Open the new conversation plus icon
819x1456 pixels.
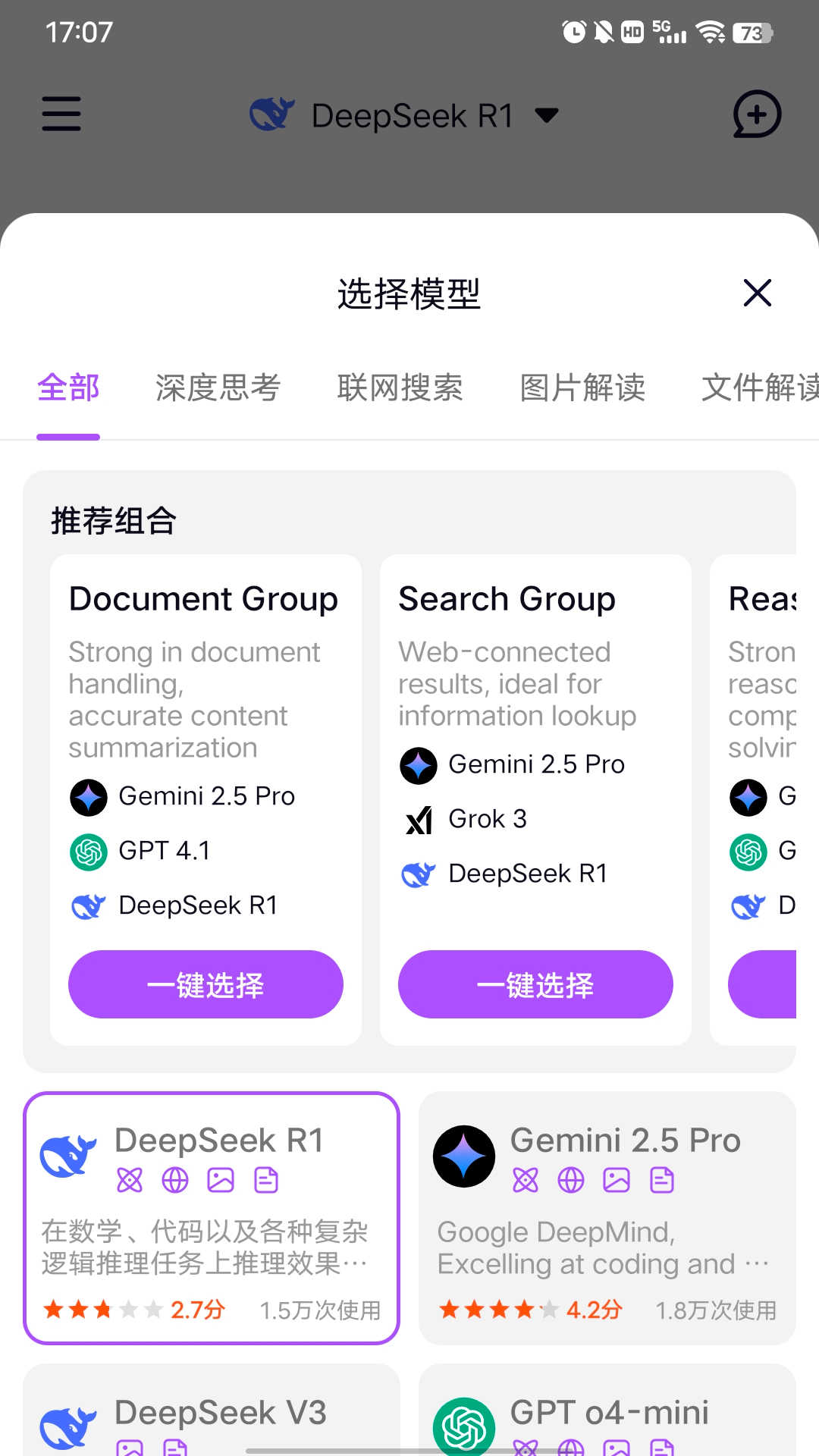757,115
